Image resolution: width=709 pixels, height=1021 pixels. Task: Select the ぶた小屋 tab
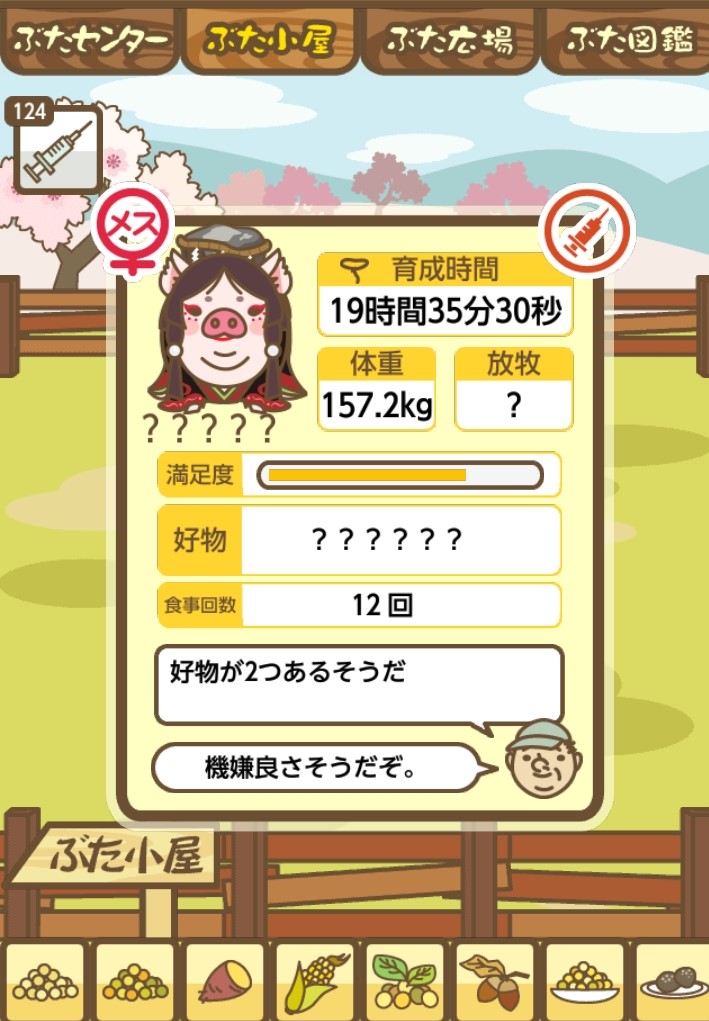(x=269, y=39)
